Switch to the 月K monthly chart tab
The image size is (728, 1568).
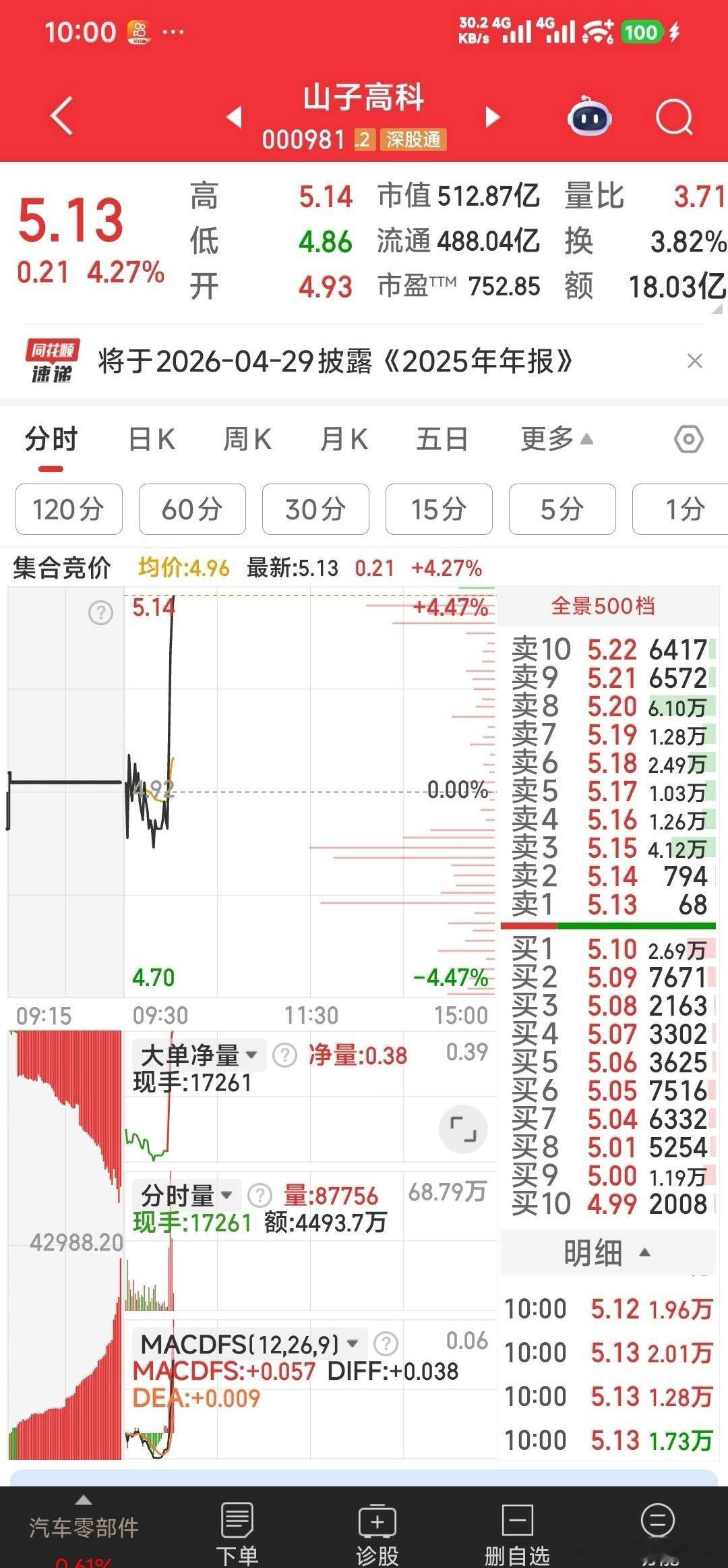345,438
